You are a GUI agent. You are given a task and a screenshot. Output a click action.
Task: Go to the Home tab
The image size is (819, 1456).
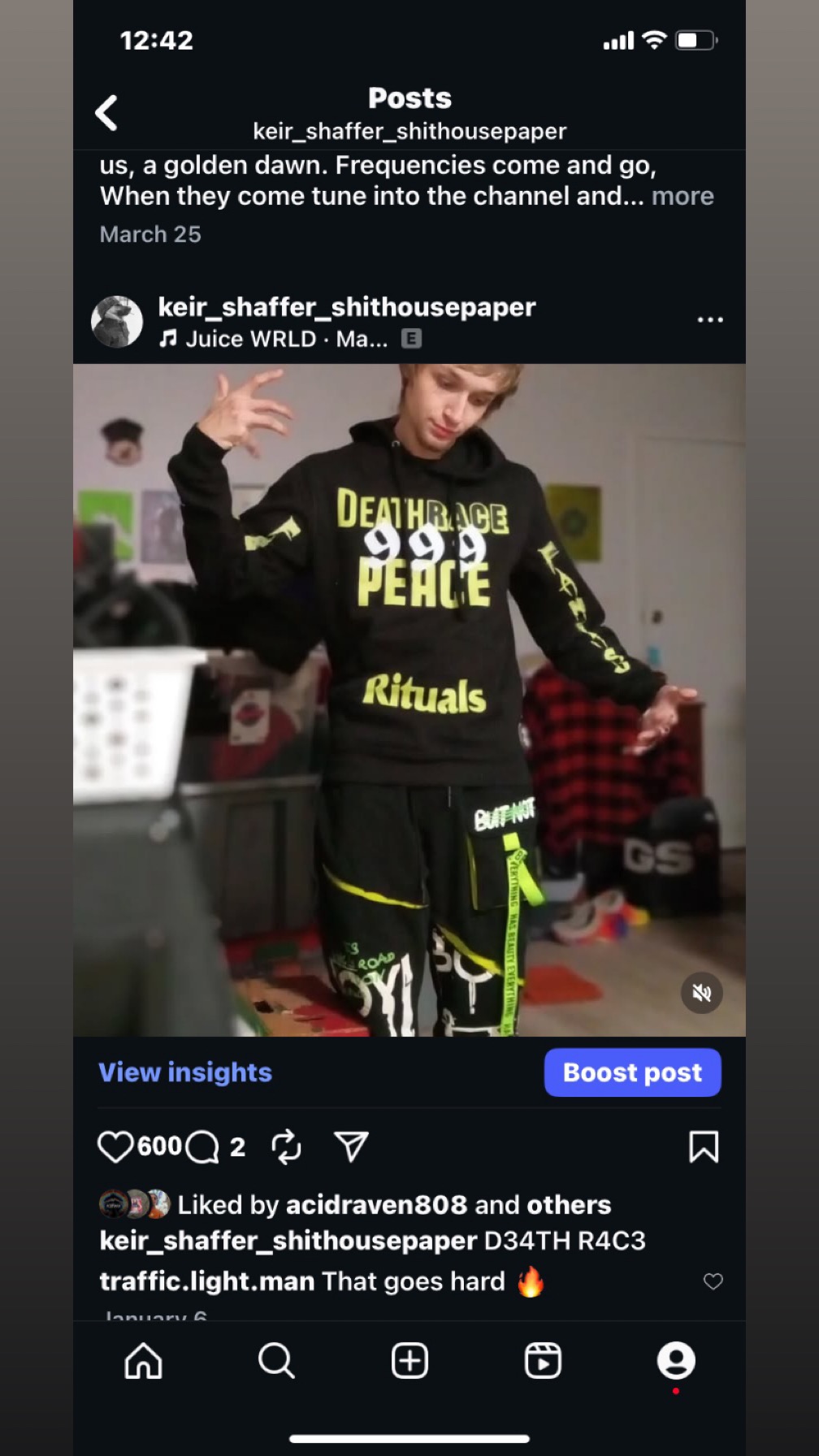point(143,1360)
